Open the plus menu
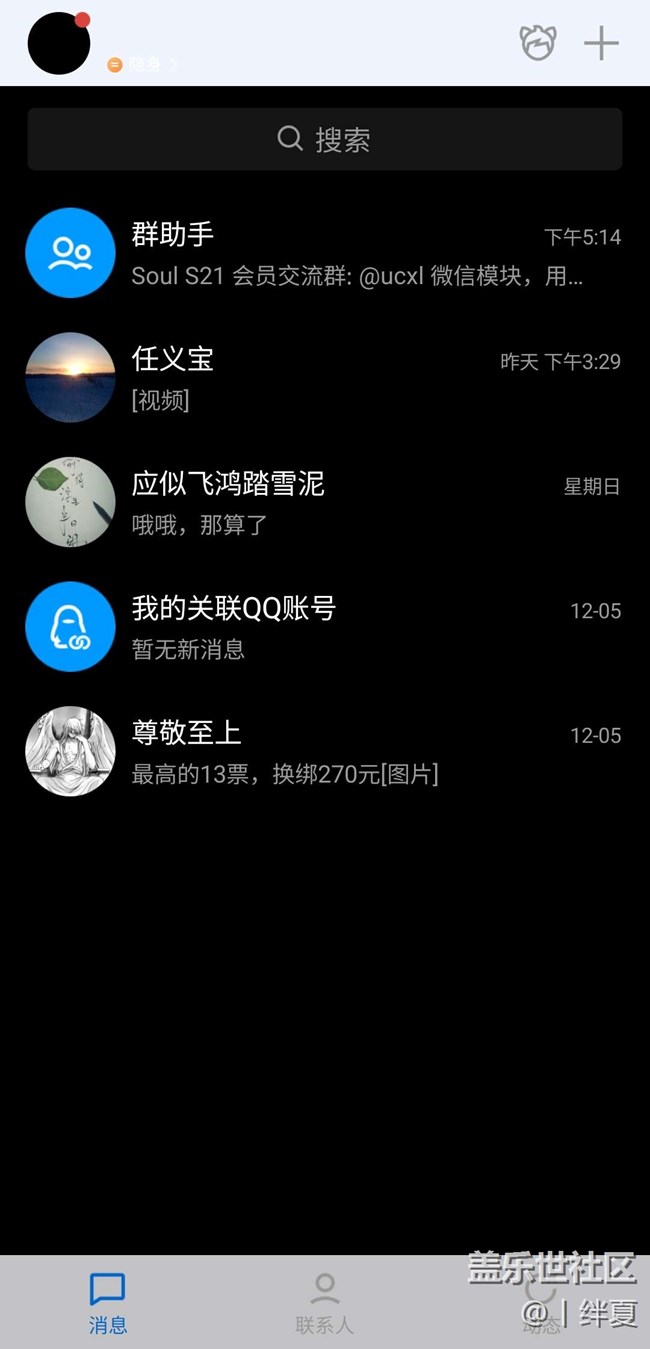Screen dimensions: 650x1349 coord(601,43)
